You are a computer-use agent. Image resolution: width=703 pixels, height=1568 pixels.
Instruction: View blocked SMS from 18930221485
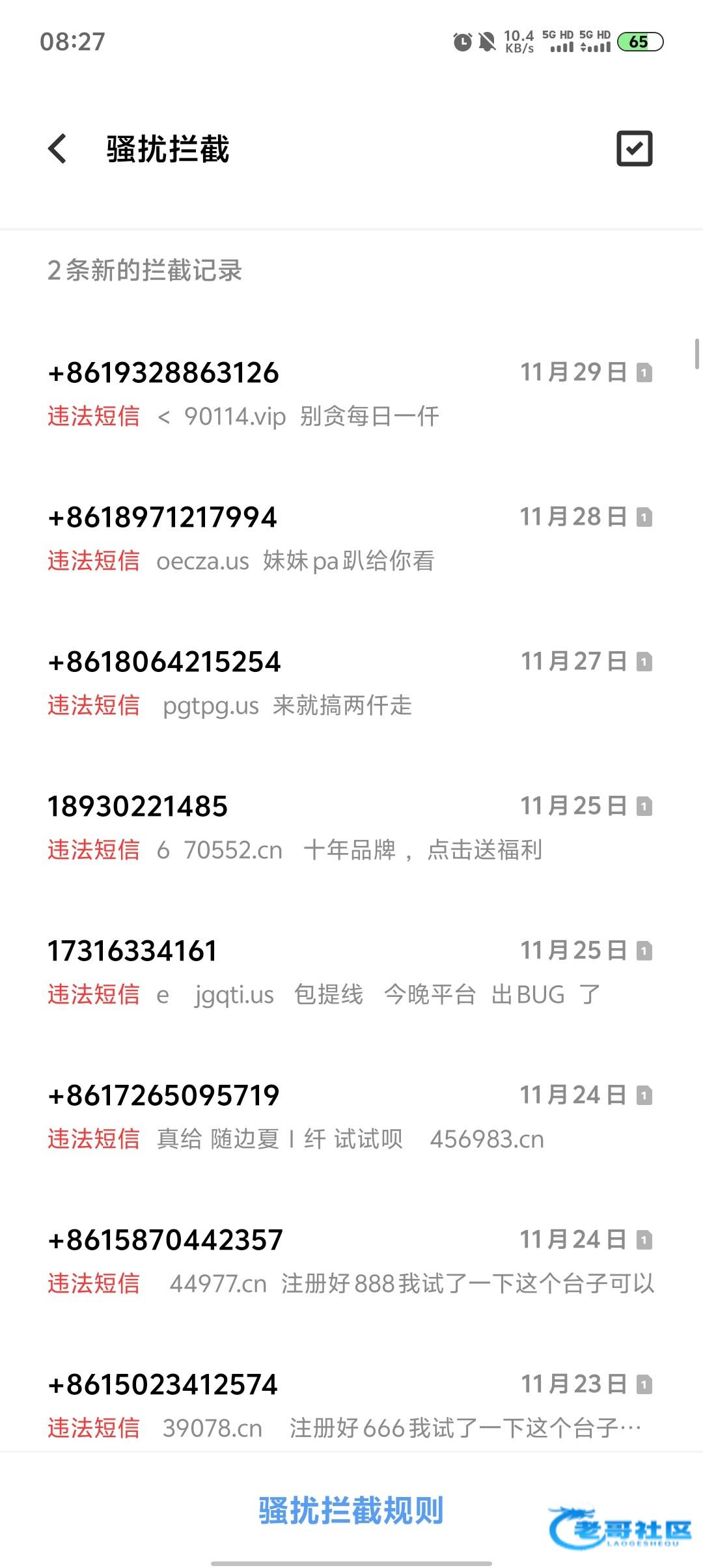[x=350, y=827]
